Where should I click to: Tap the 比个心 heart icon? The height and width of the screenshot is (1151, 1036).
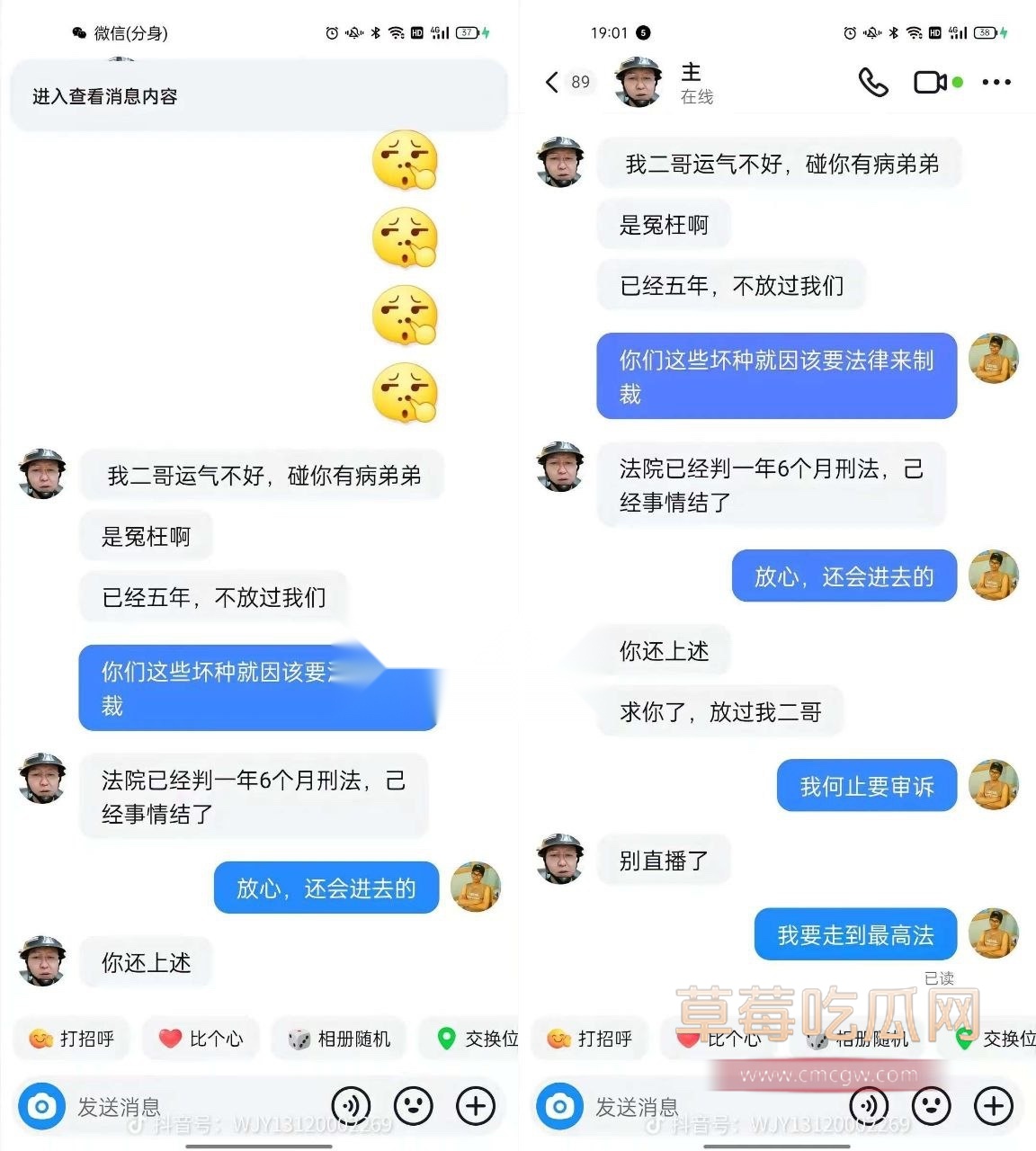pyautogui.click(x=691, y=1039)
